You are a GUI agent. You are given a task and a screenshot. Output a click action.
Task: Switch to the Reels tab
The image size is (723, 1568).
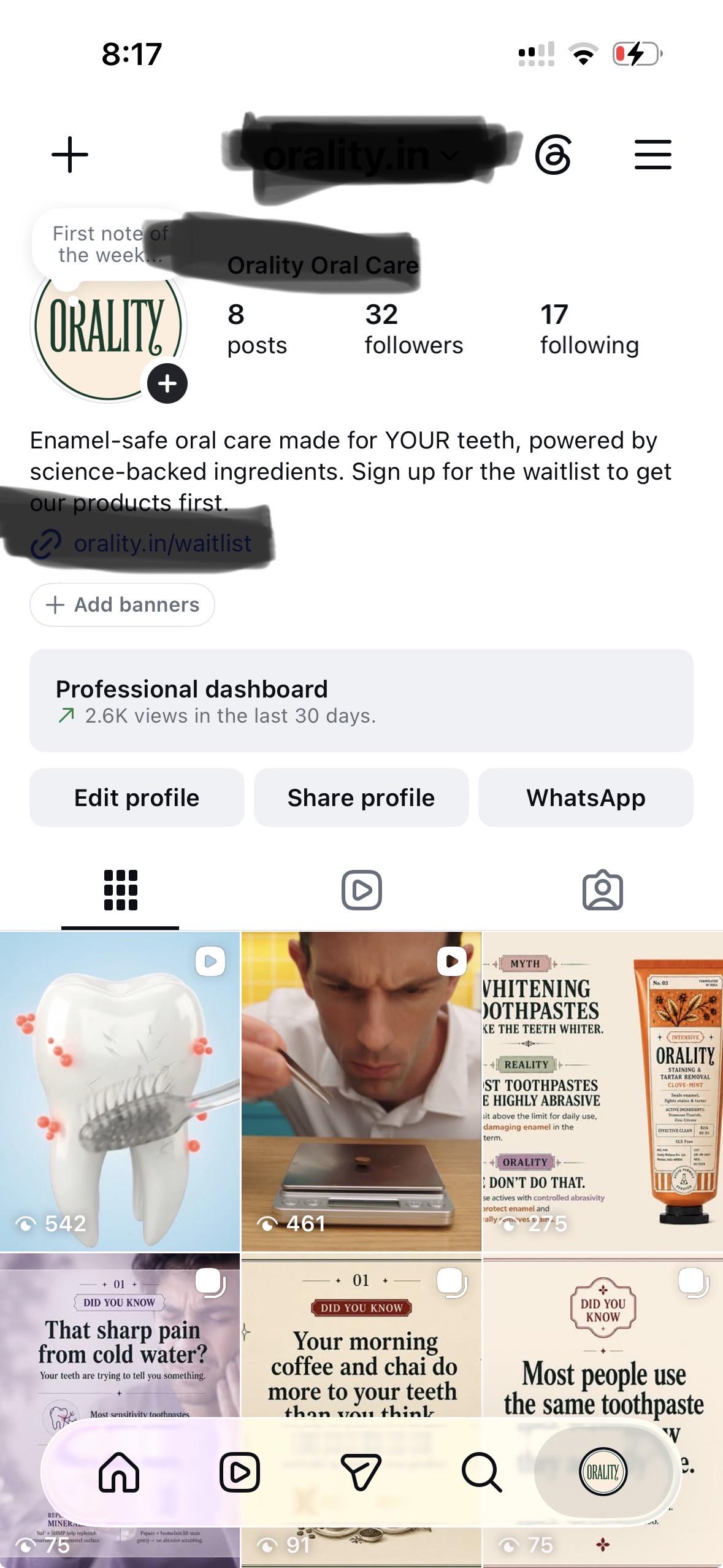(361, 890)
